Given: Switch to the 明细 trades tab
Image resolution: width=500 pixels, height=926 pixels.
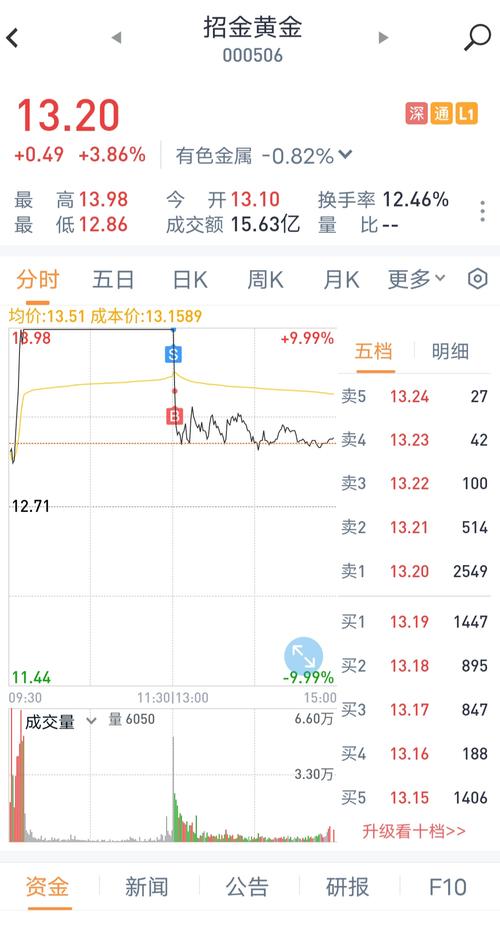Looking at the screenshot, I should point(450,351).
